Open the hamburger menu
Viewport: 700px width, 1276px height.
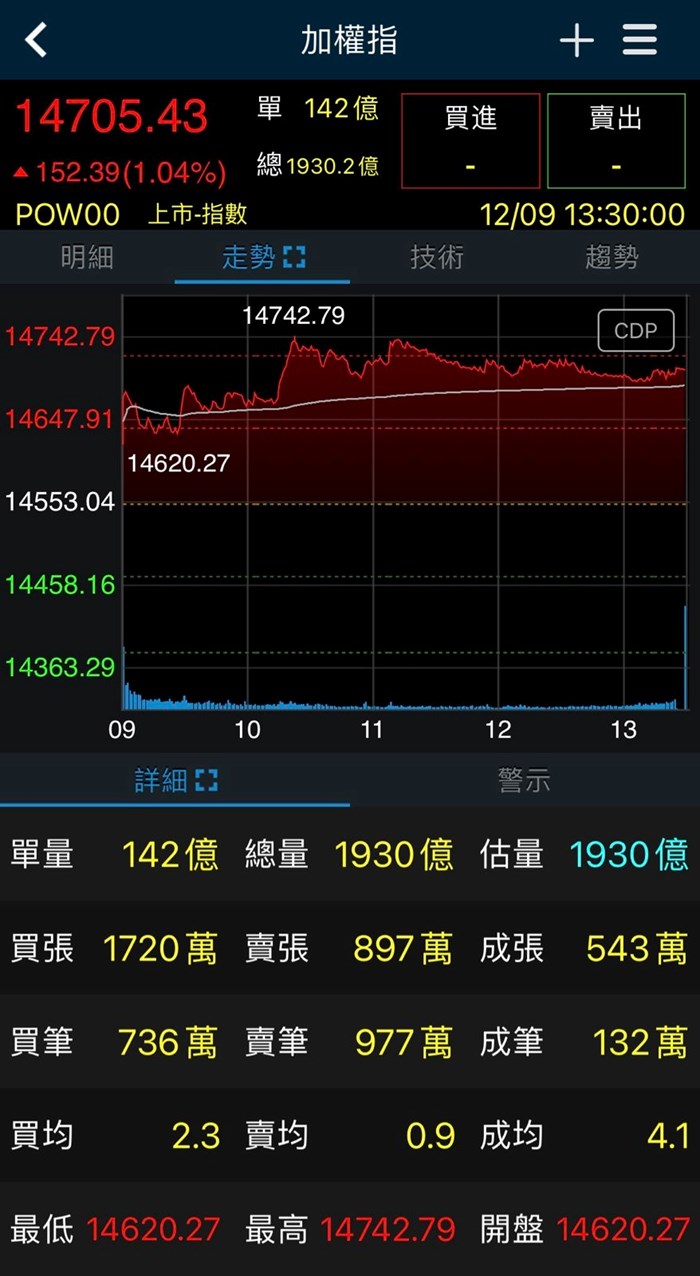[x=640, y=40]
